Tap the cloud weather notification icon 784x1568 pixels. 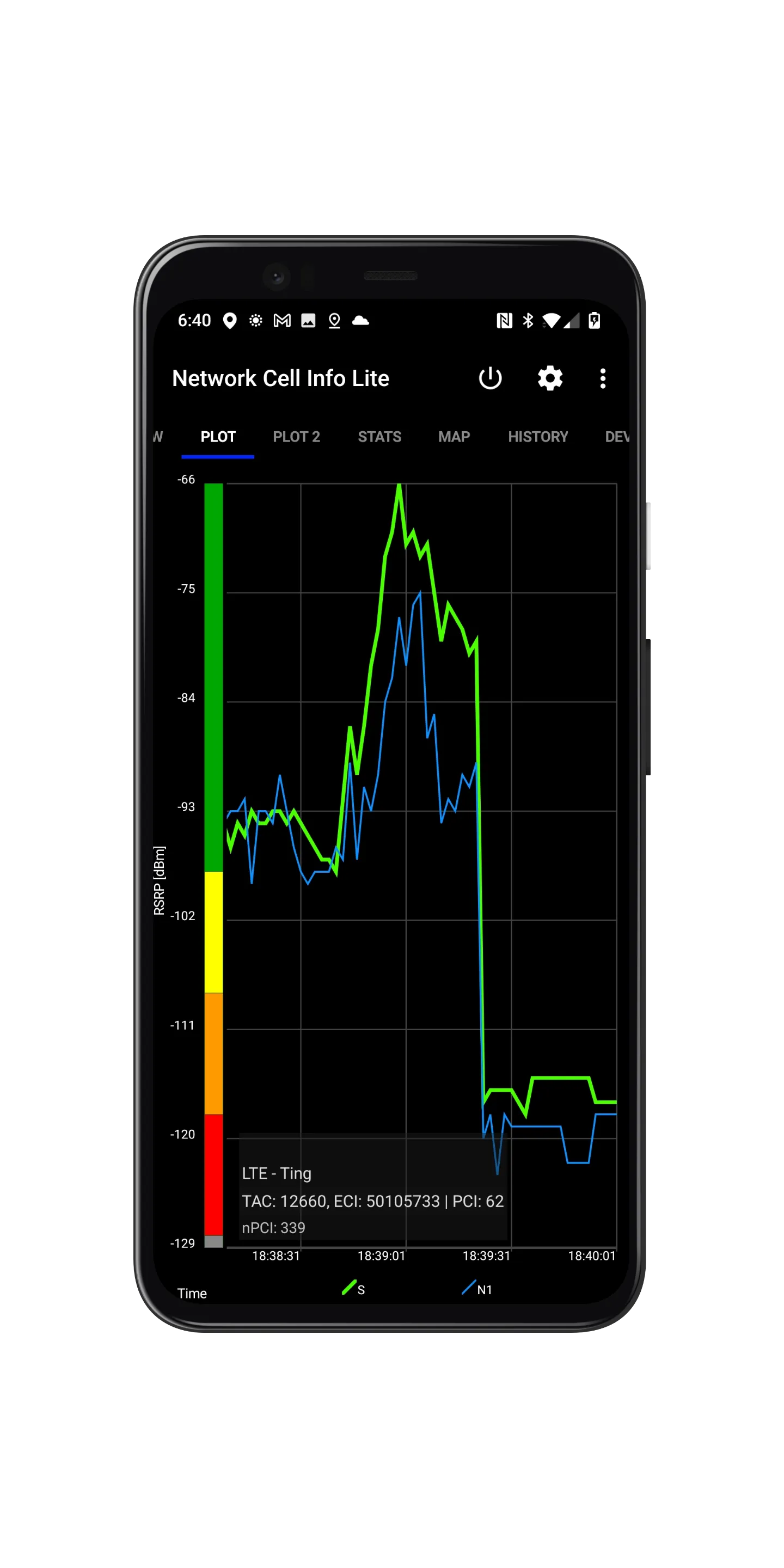pos(361,321)
